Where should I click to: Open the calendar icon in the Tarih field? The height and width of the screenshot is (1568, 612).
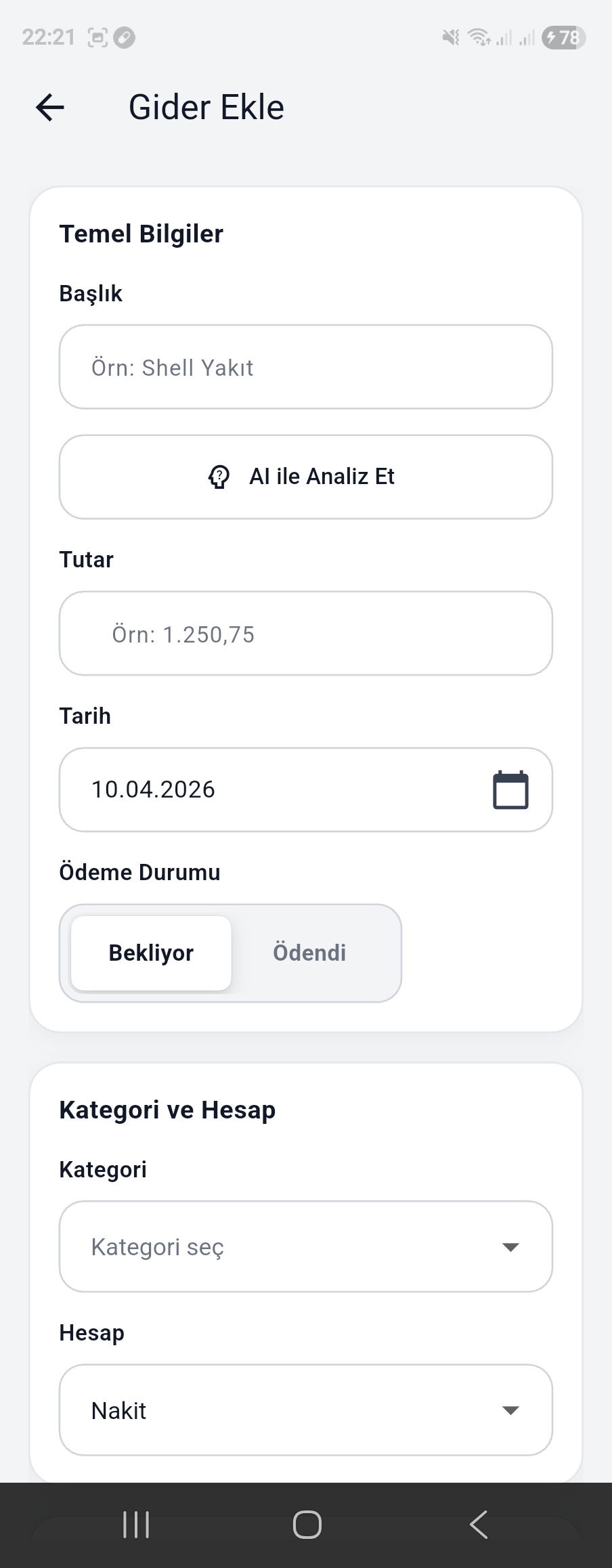[x=511, y=789]
